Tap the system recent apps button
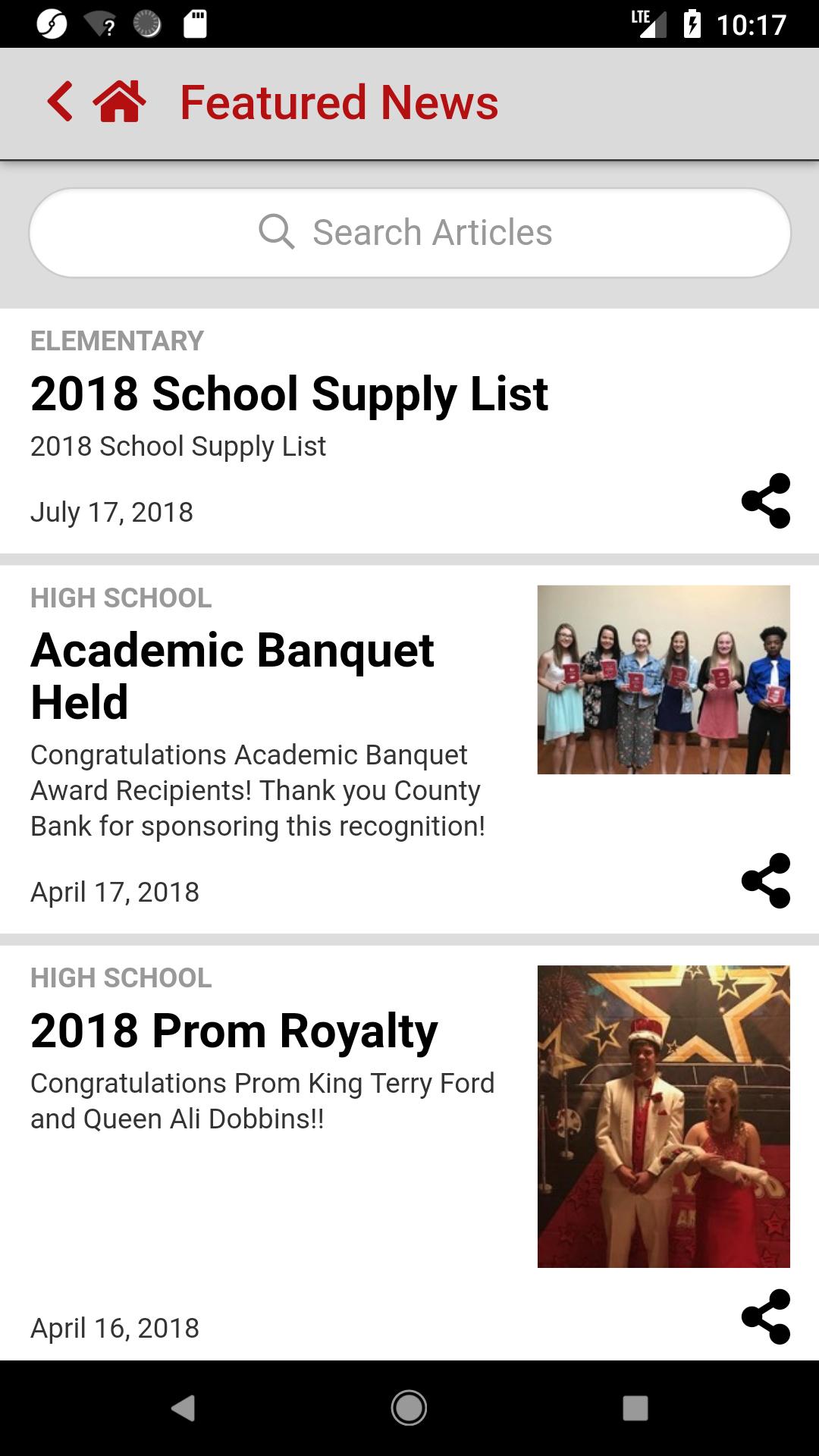The image size is (819, 1456). (635, 1408)
